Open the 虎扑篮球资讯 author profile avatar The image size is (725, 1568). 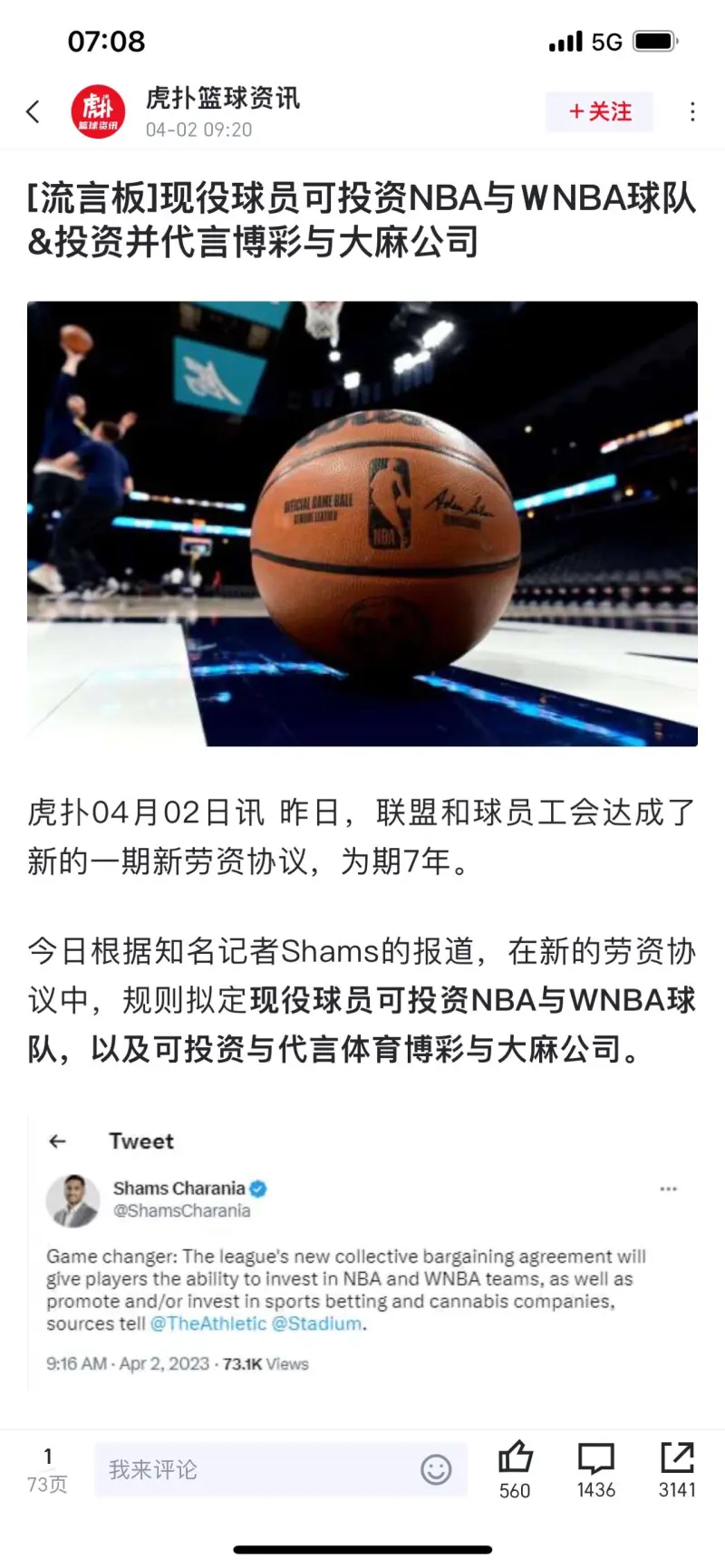pyautogui.click(x=98, y=111)
